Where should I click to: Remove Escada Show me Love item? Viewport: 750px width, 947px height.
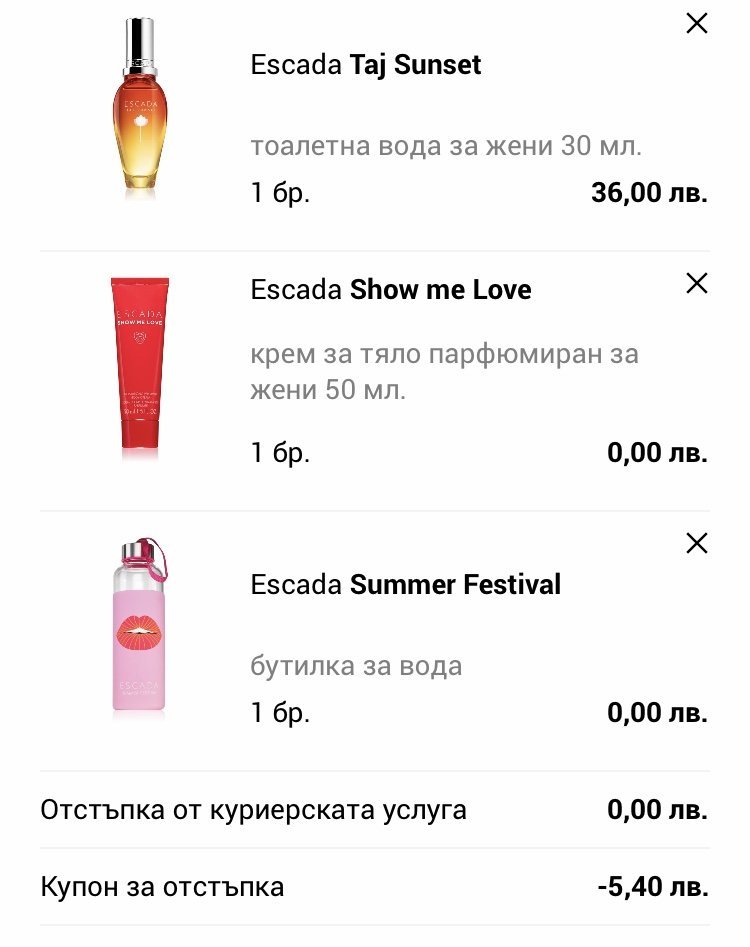[697, 284]
